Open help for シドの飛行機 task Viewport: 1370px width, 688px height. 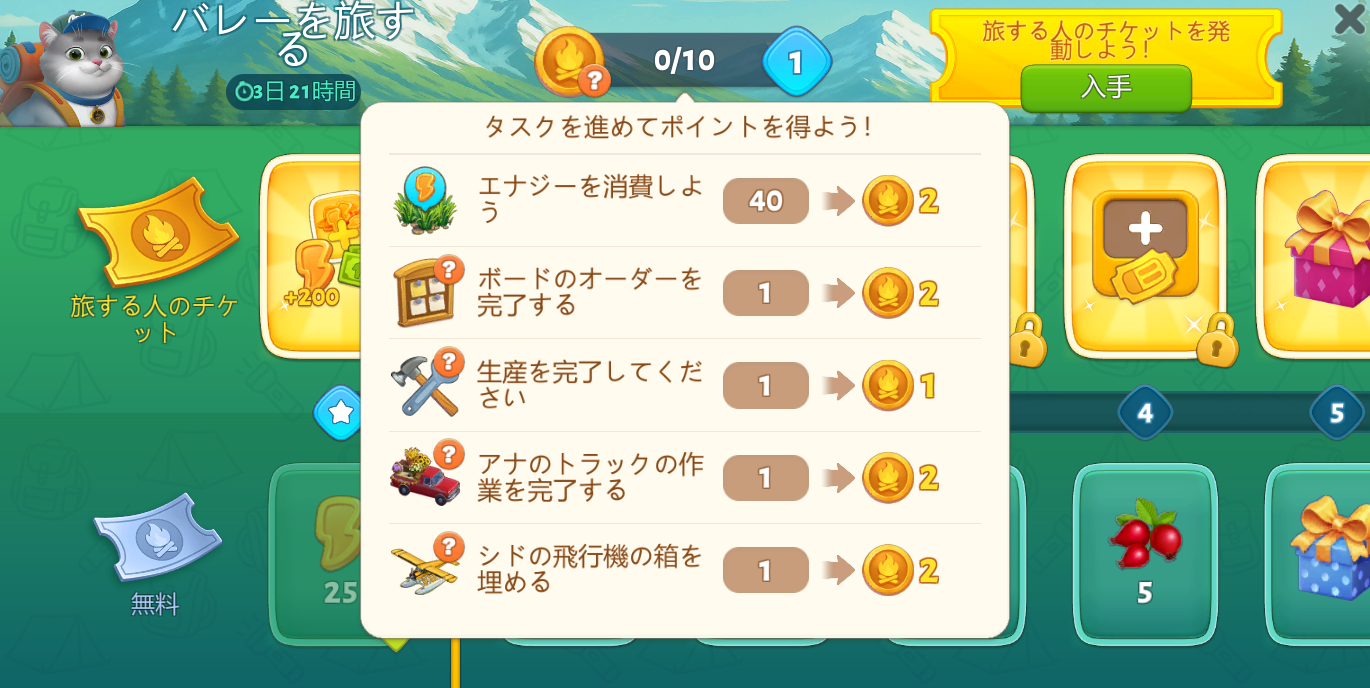[449, 546]
